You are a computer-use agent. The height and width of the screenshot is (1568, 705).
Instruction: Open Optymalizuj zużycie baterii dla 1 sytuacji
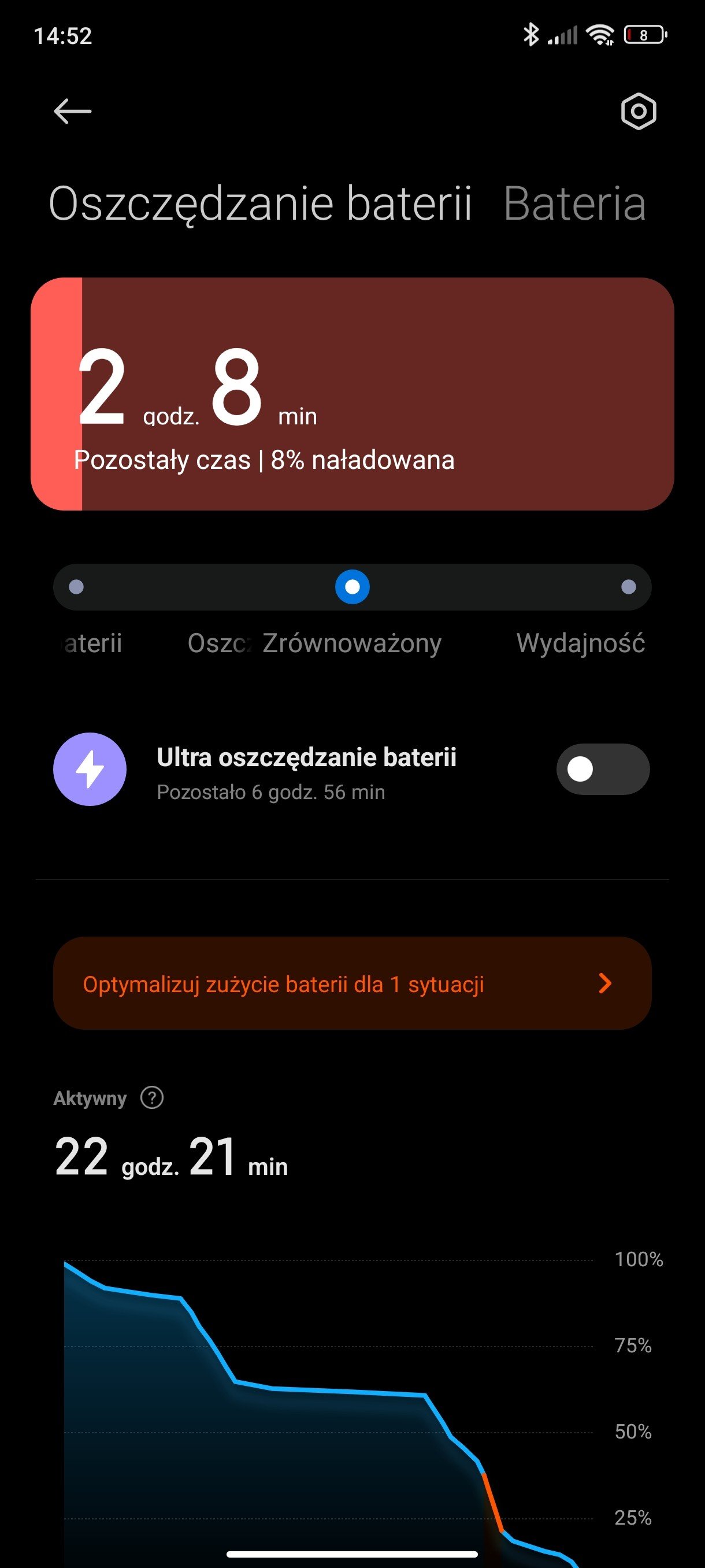coord(352,983)
